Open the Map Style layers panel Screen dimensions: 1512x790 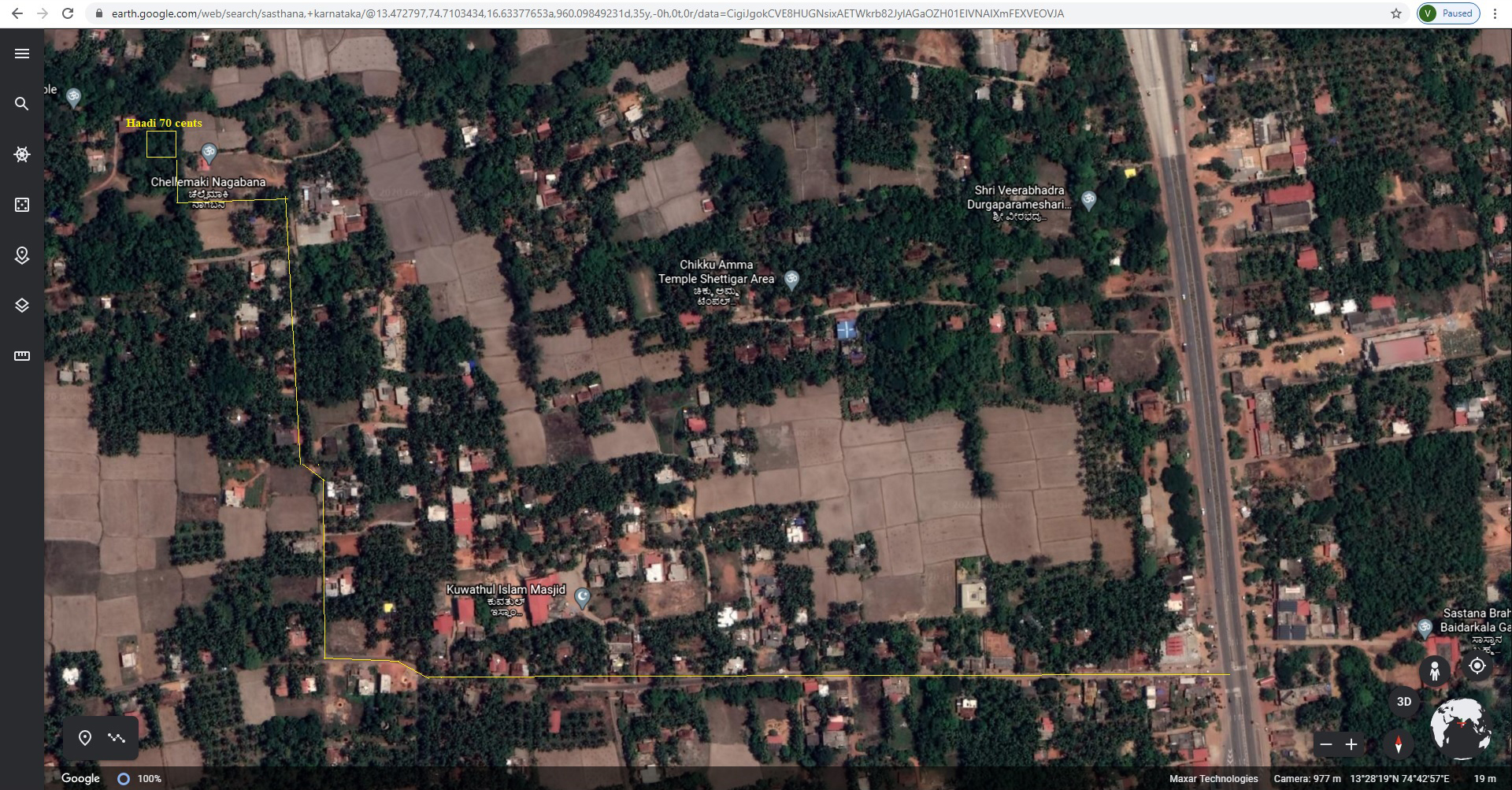point(22,306)
